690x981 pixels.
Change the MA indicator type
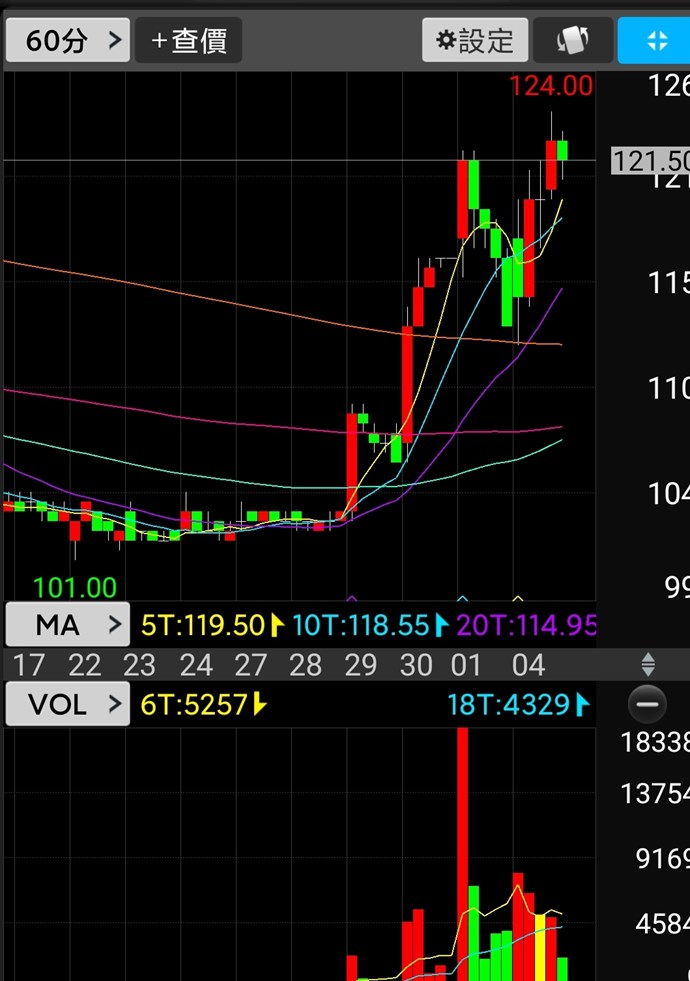click(67, 626)
